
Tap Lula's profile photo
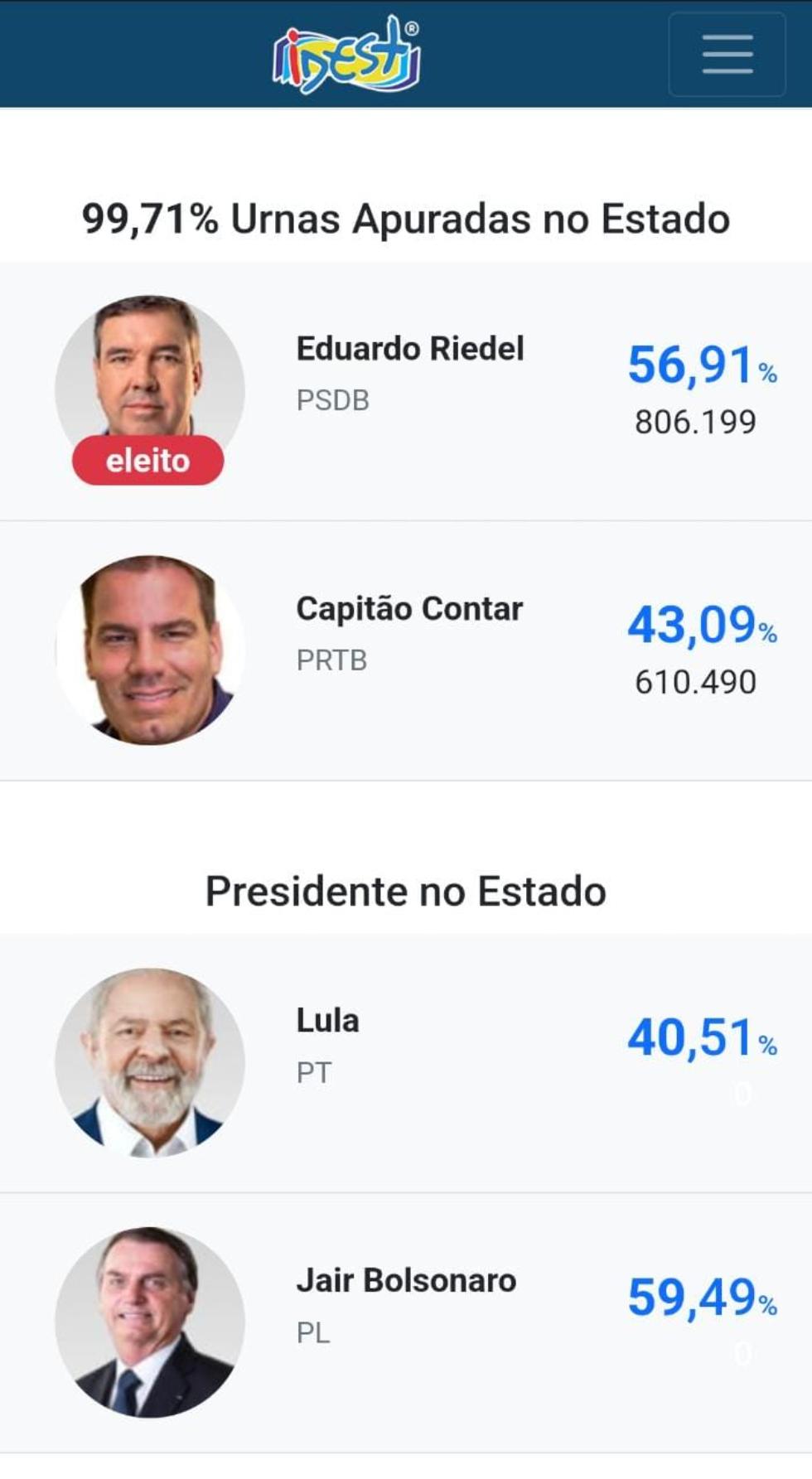click(x=151, y=1063)
